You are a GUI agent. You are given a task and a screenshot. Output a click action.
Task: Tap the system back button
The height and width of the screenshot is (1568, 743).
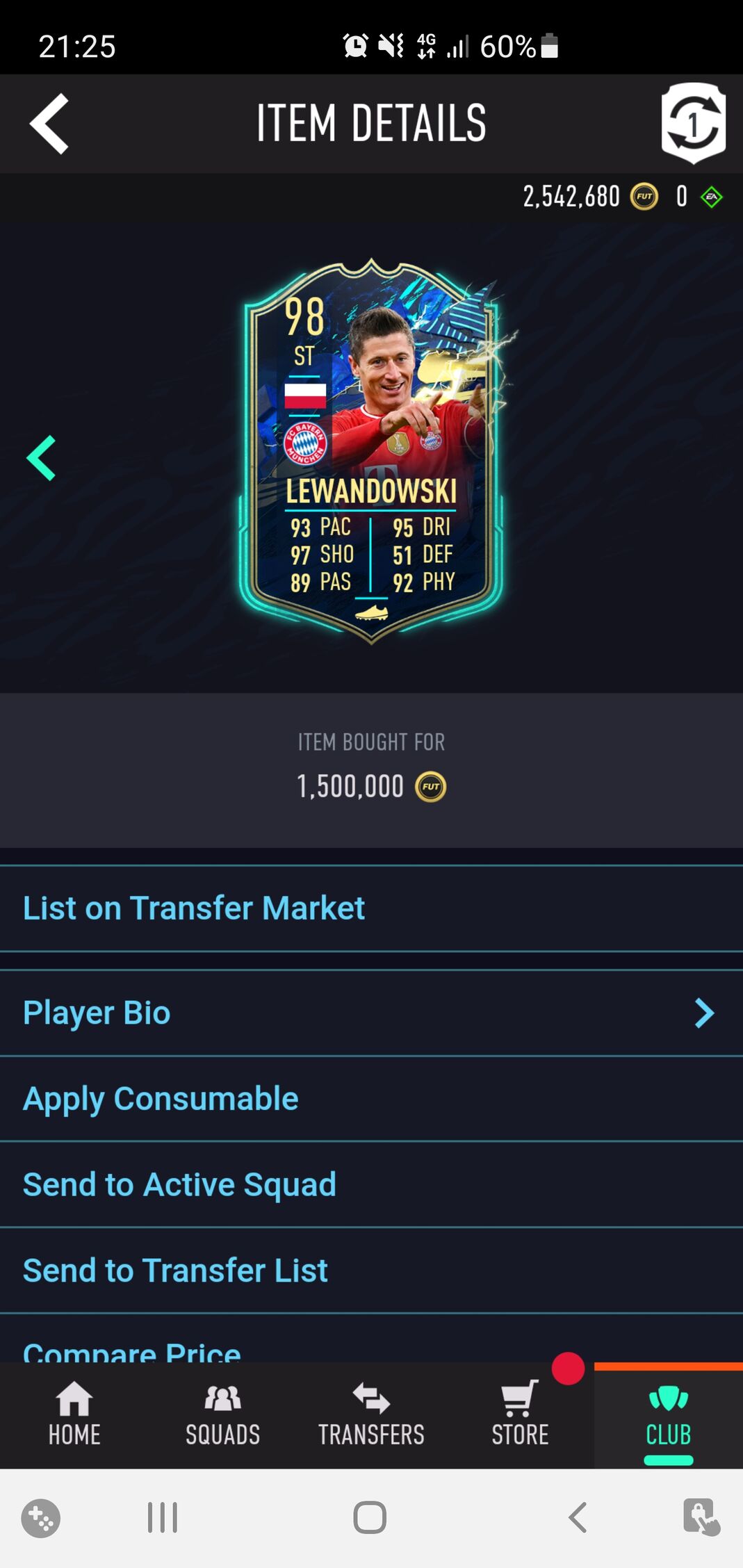[578, 1517]
